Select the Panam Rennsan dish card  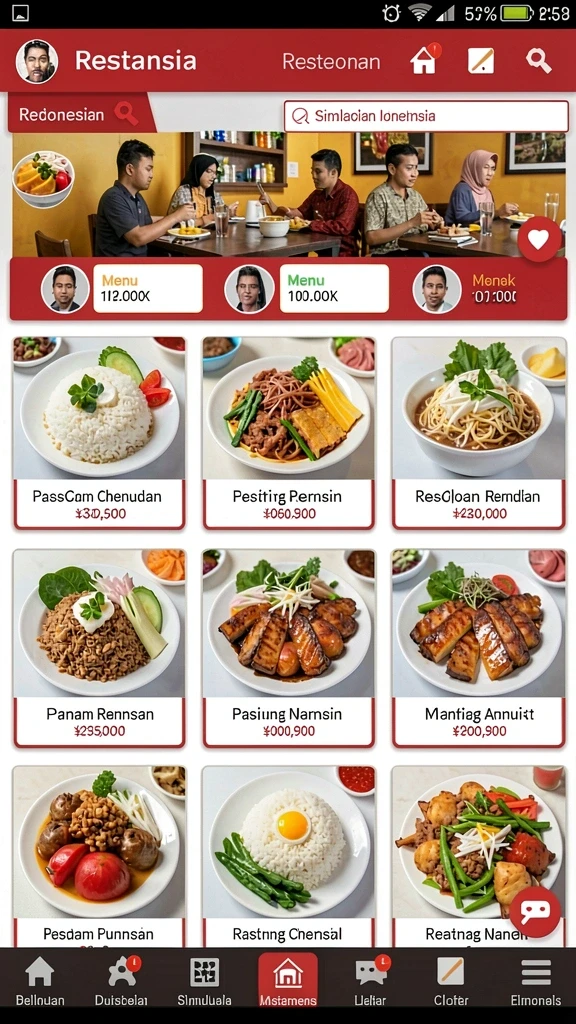tap(99, 648)
